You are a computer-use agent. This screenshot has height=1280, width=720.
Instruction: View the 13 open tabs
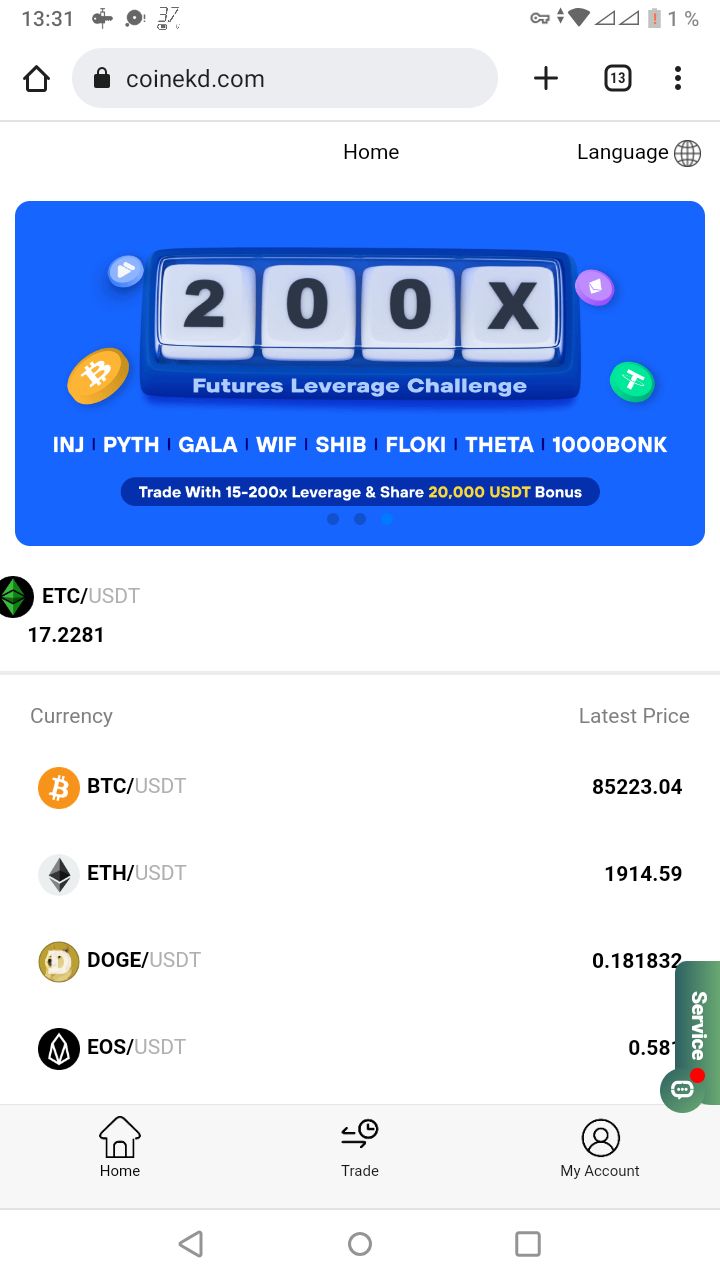pos(618,79)
